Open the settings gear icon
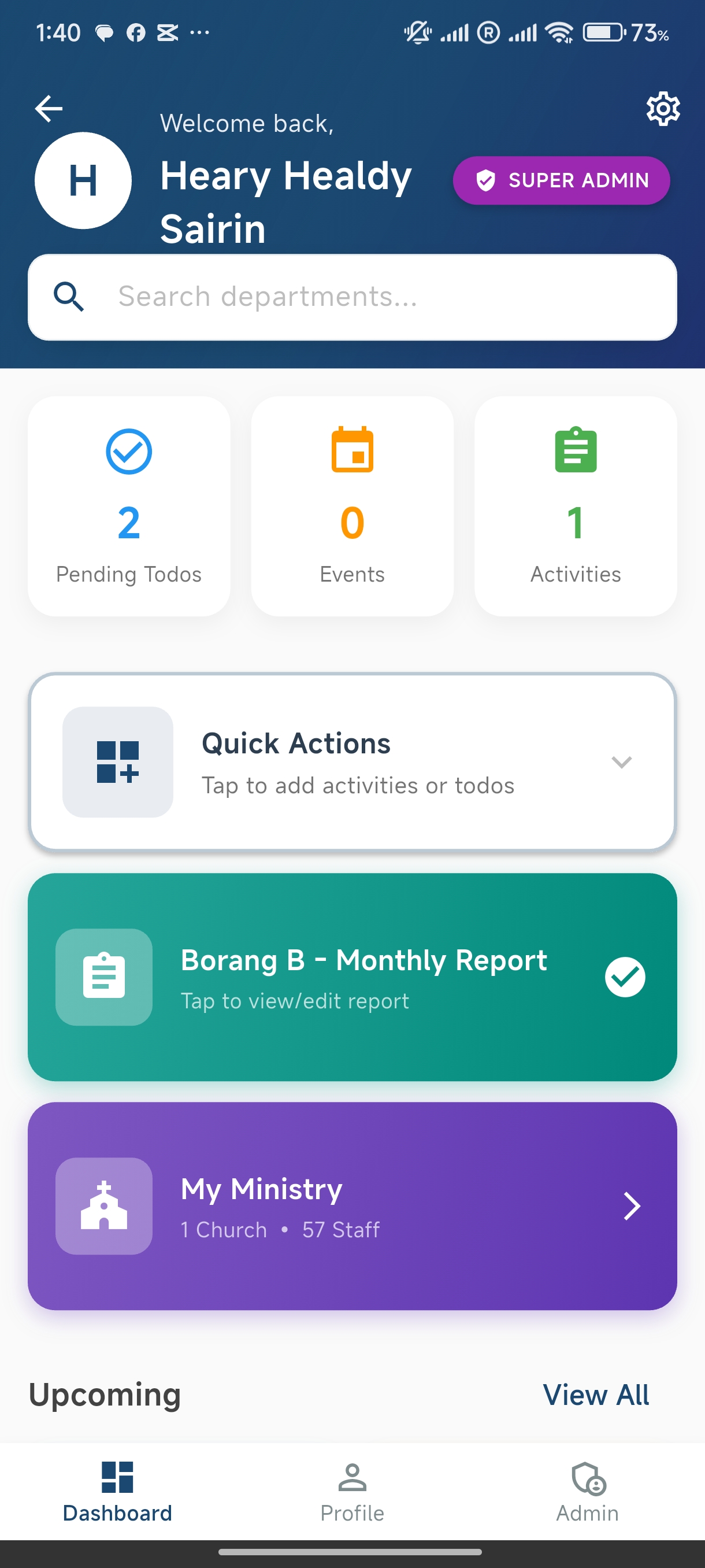 [662, 108]
